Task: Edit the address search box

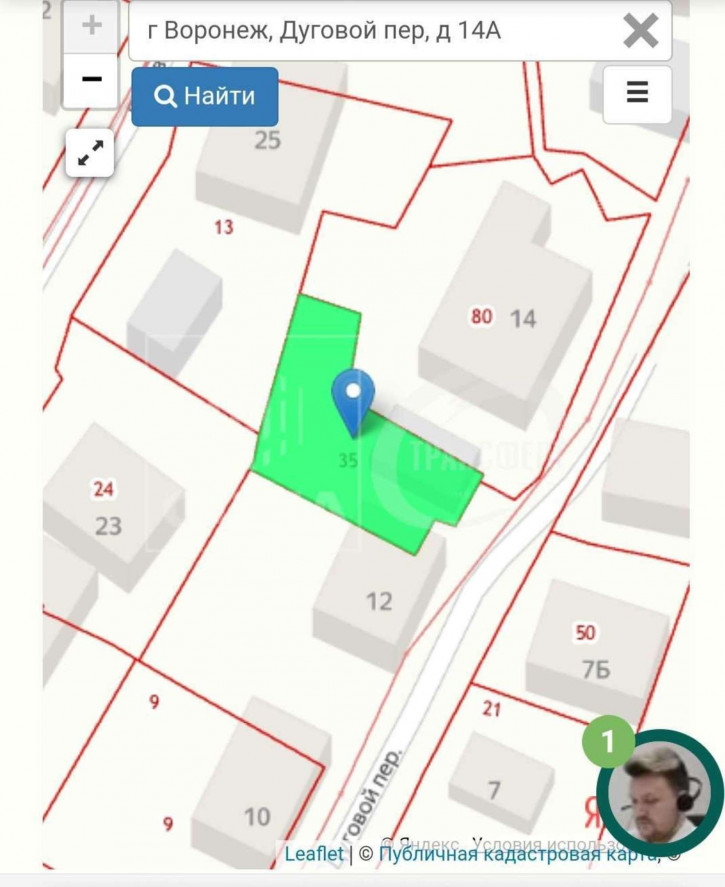Action: point(370,32)
